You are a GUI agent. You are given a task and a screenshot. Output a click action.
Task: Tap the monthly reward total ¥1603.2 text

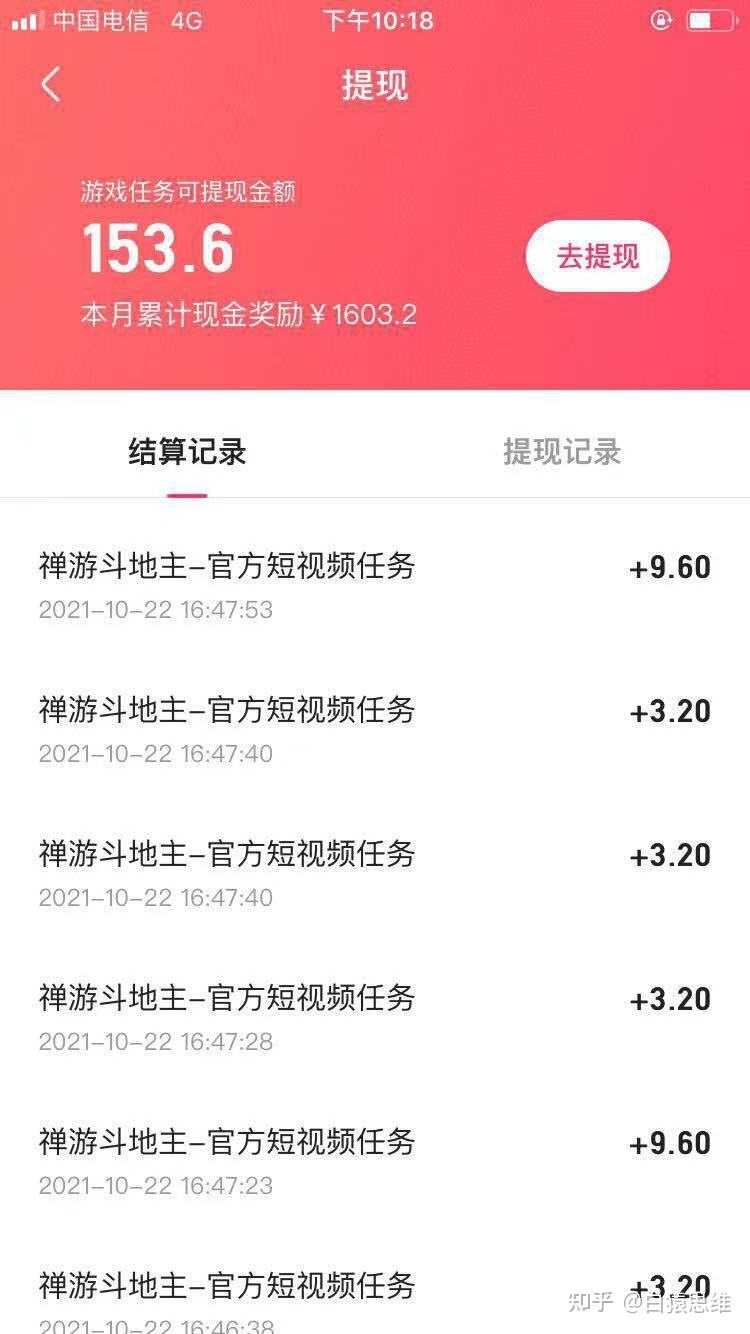tap(250, 315)
